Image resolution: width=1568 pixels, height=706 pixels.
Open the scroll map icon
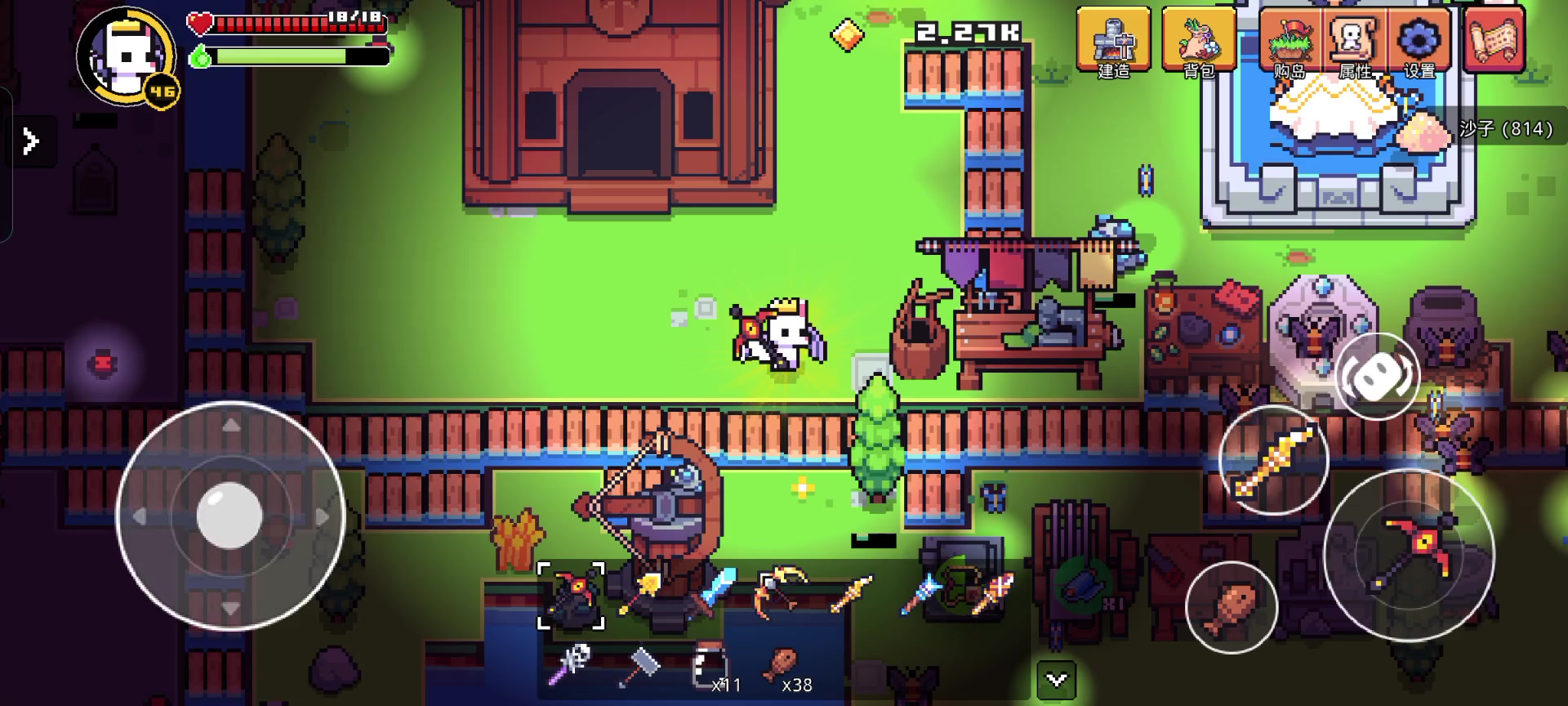pyautogui.click(x=1494, y=41)
